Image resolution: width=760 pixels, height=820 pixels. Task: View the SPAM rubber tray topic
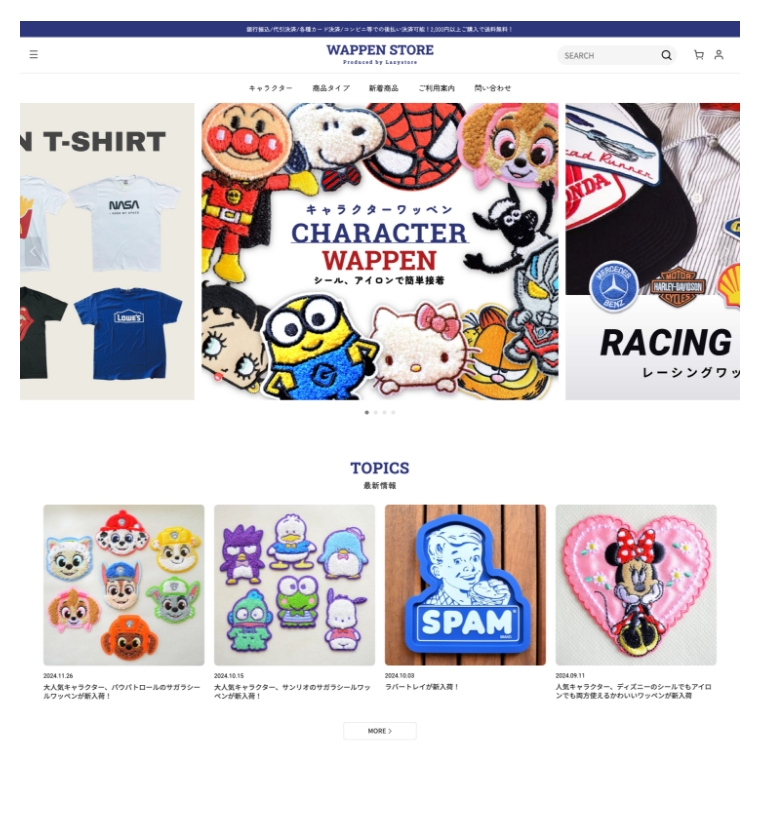pos(465,585)
